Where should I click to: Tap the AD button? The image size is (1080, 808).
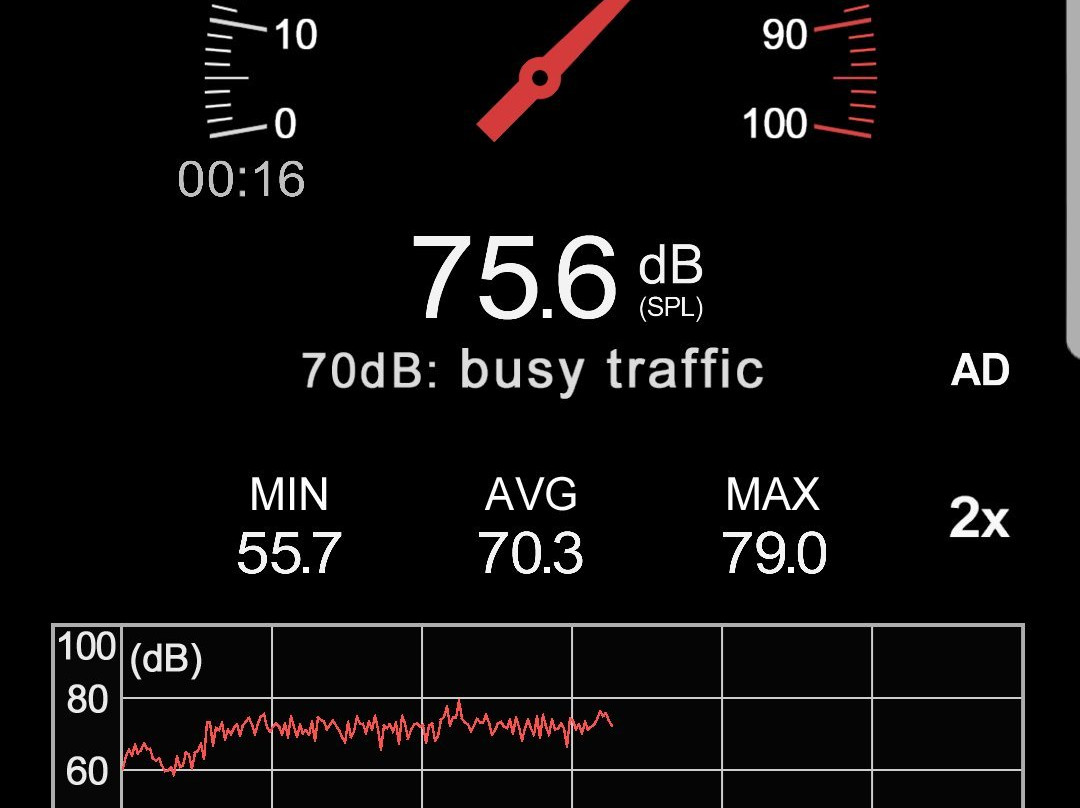click(980, 371)
